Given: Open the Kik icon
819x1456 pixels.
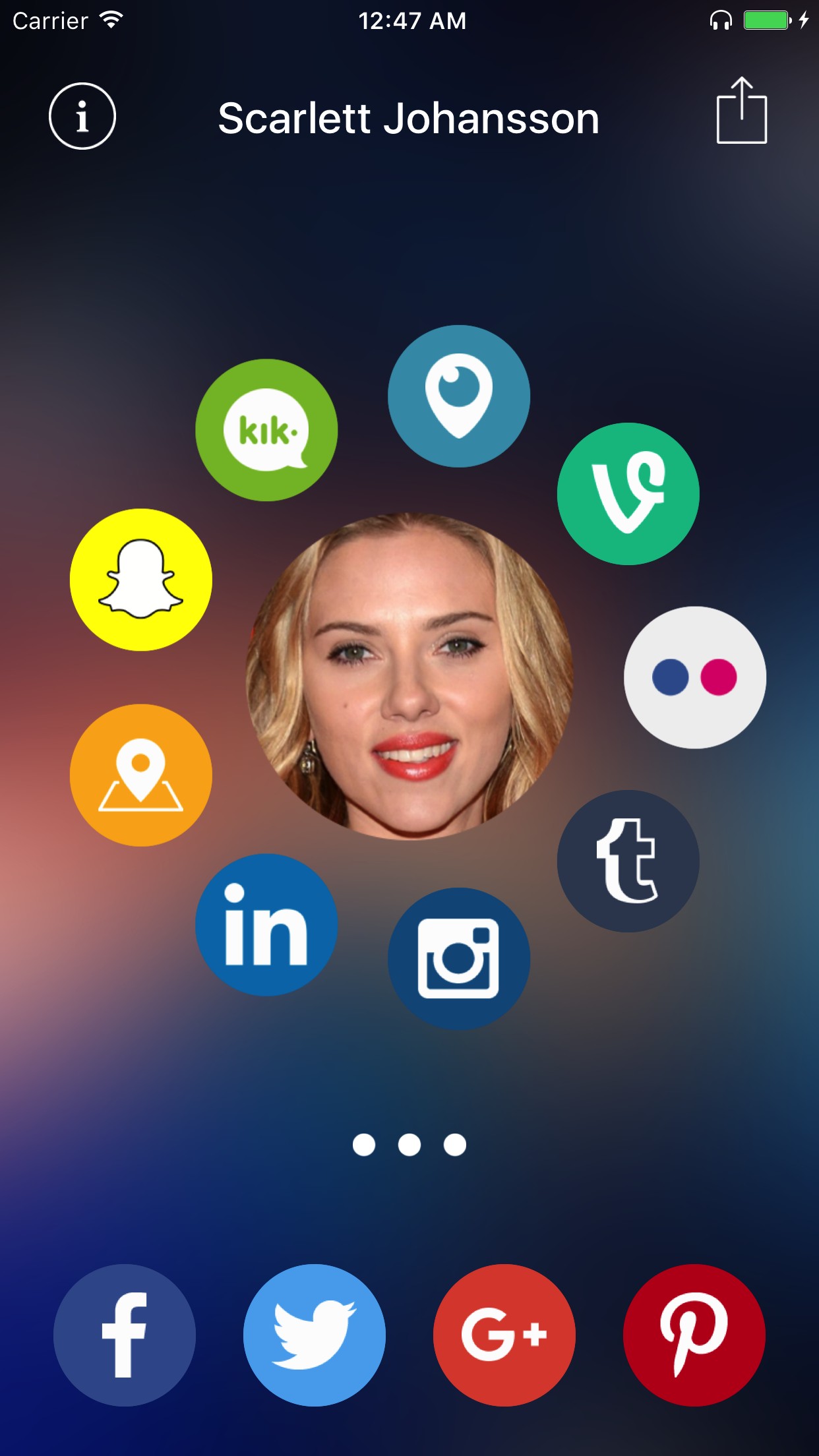Looking at the screenshot, I should [x=266, y=430].
